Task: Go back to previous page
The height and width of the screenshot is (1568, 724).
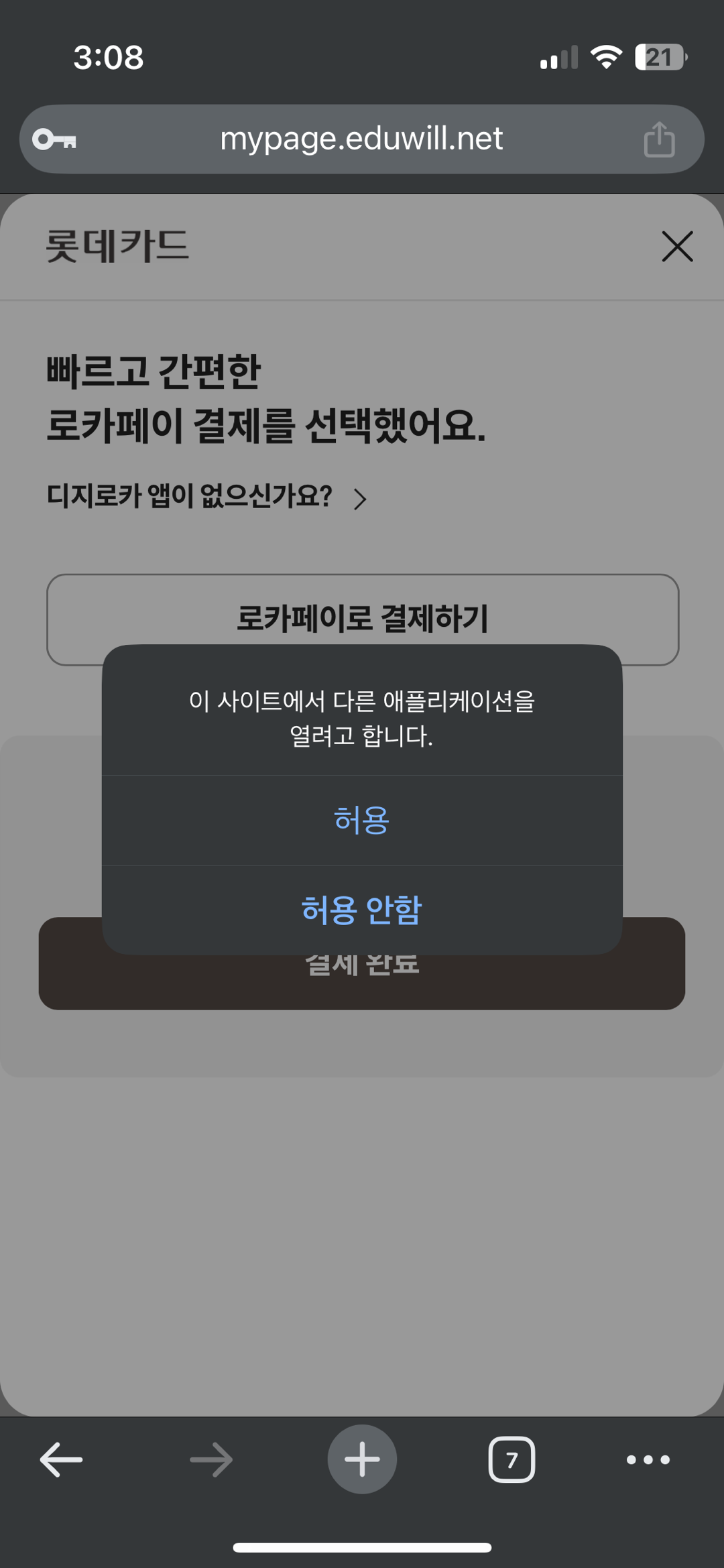Action: coord(61,1459)
